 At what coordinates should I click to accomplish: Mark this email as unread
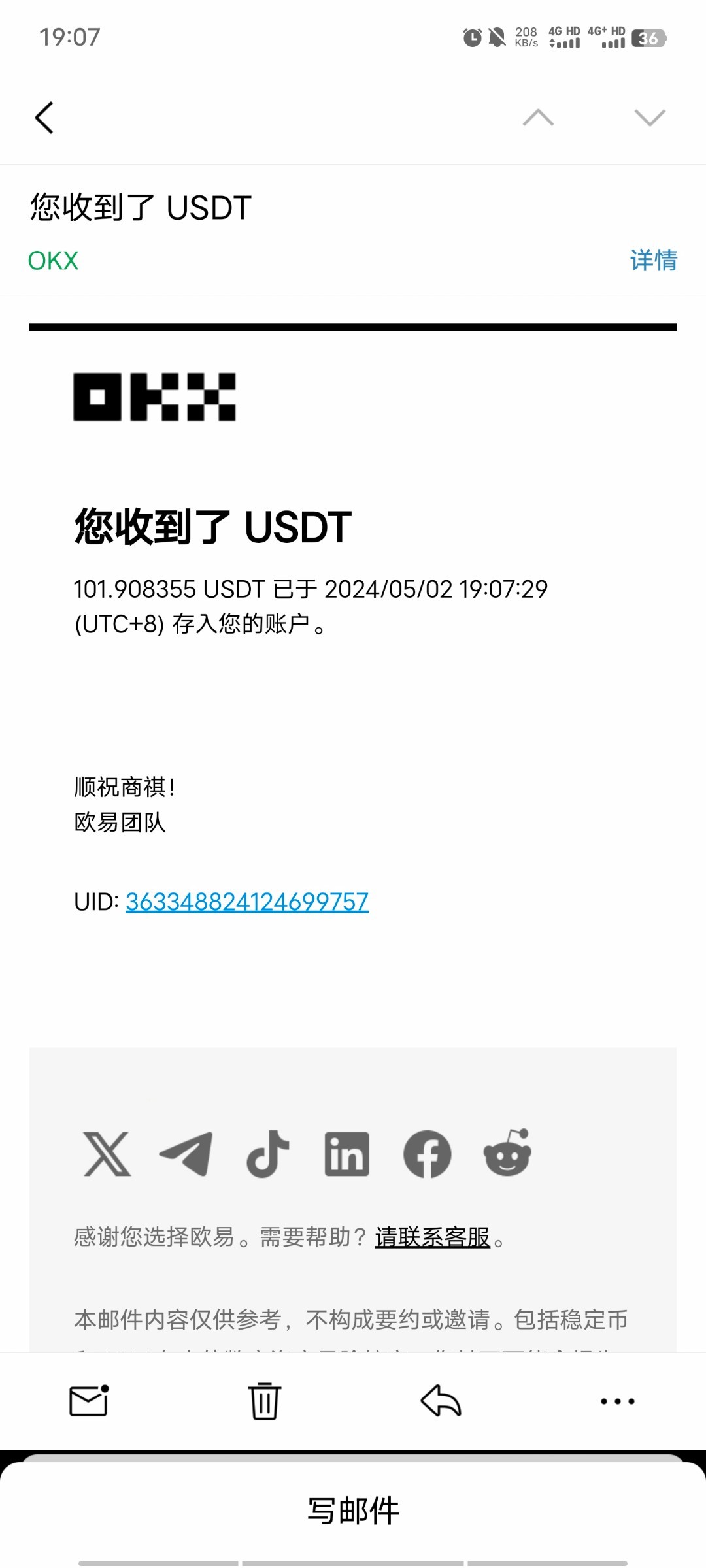(x=88, y=1401)
